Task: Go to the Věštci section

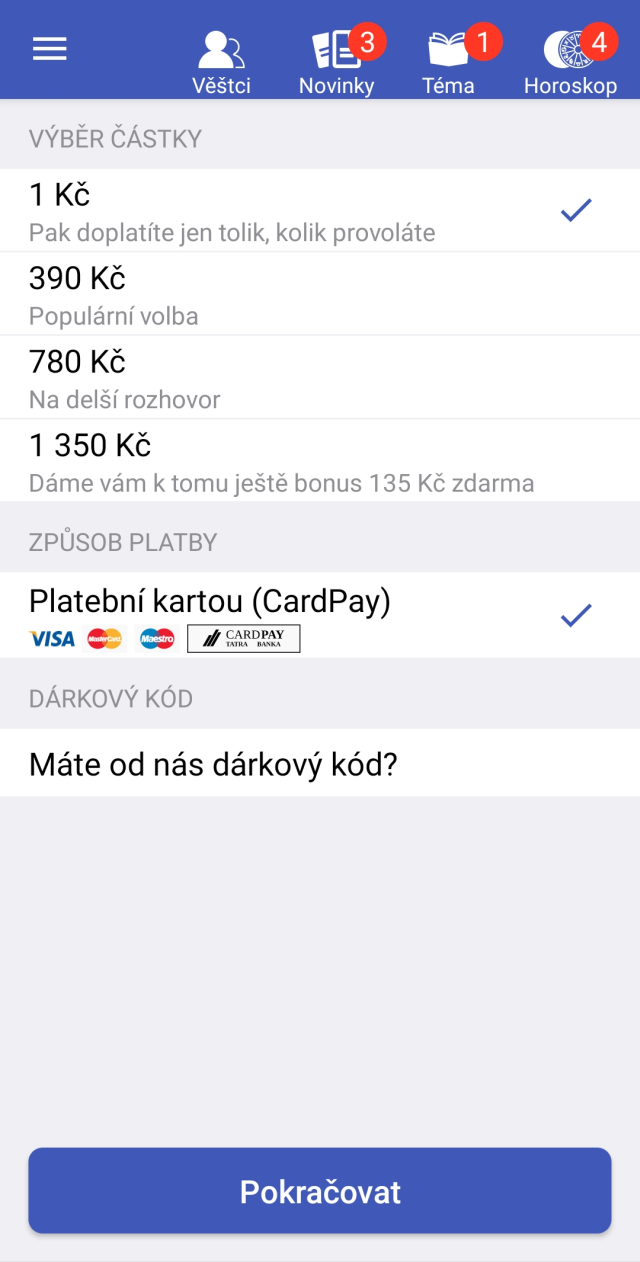Action: 221,63
